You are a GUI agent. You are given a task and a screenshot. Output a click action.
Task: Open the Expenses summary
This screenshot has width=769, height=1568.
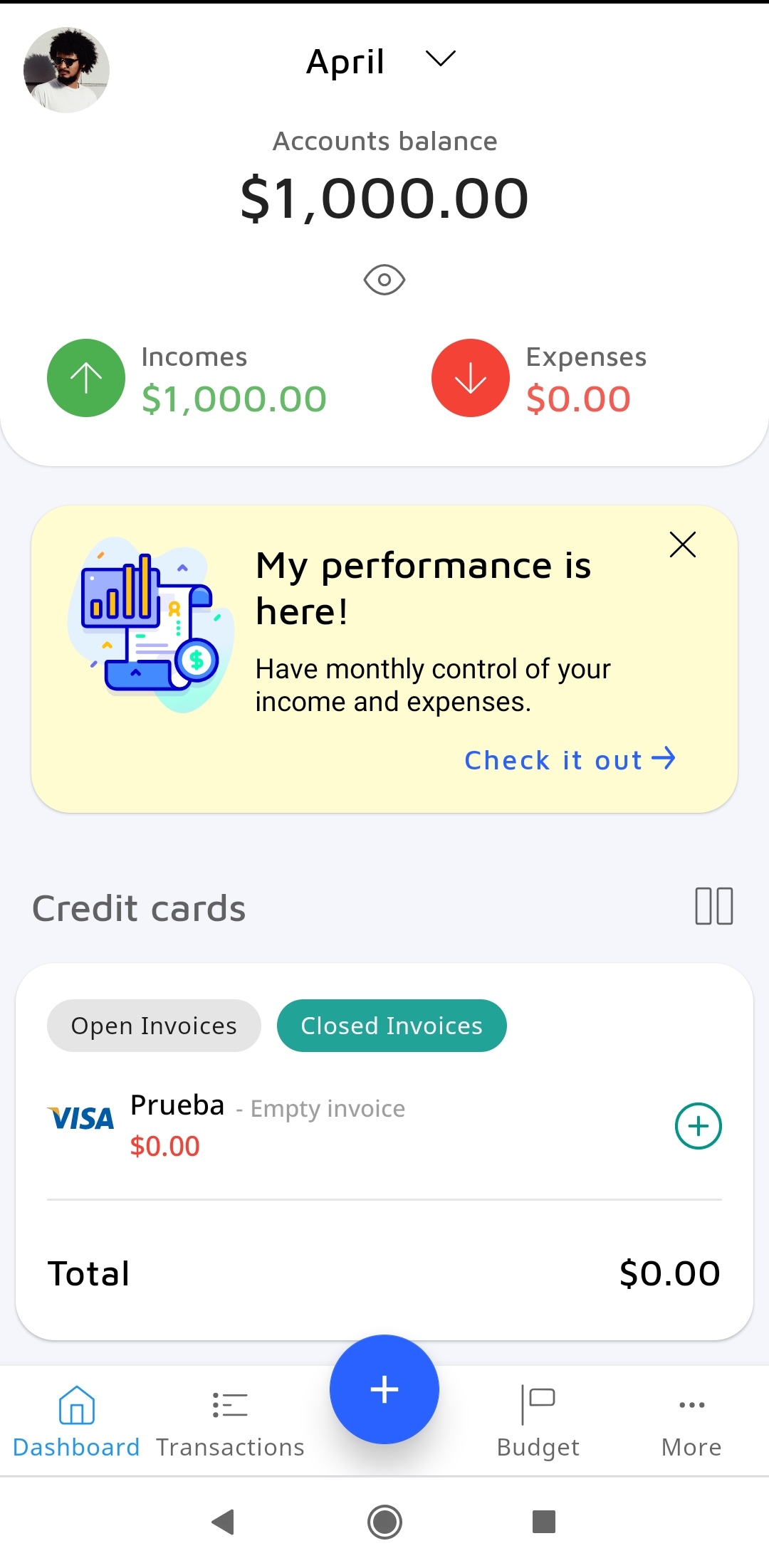click(541, 378)
